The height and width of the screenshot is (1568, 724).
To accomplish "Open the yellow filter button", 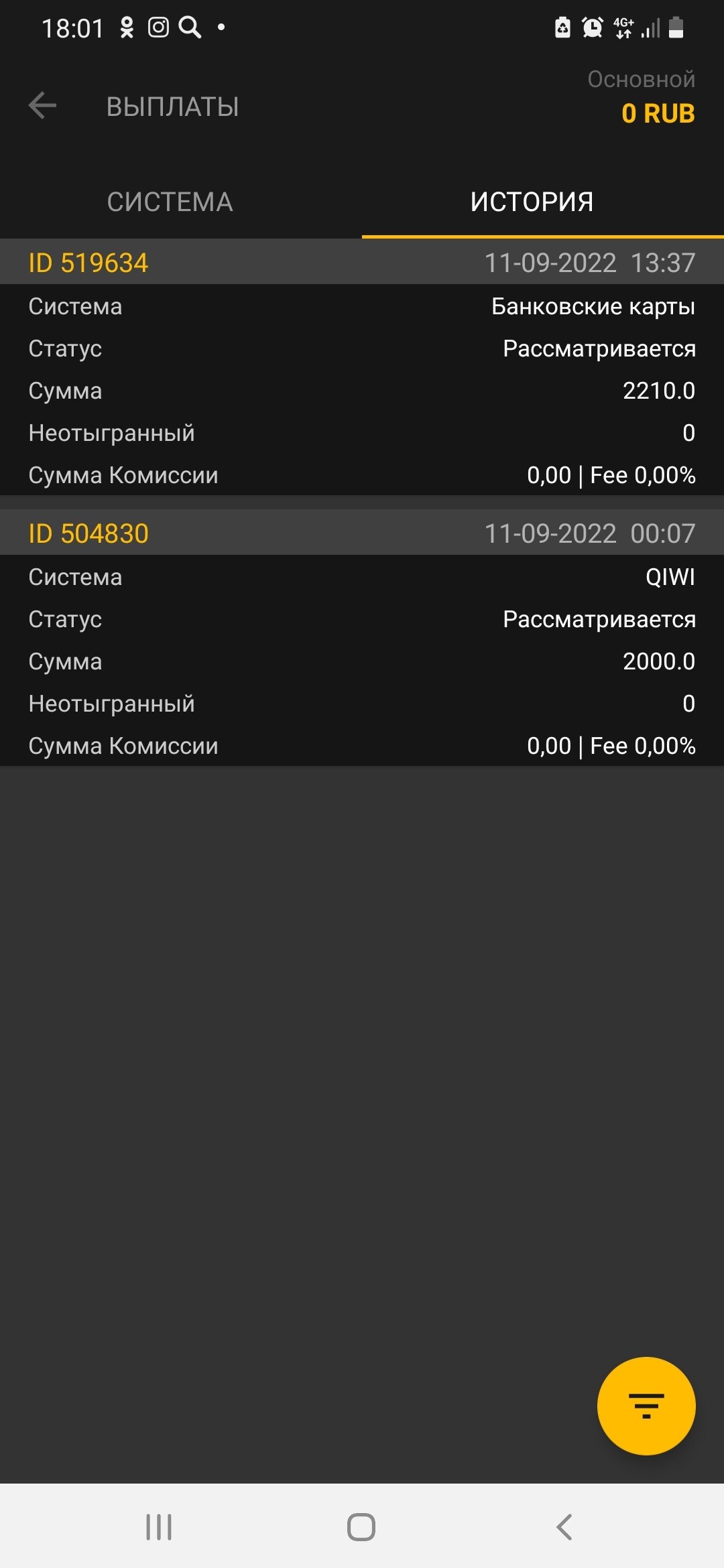I will point(646,1405).
